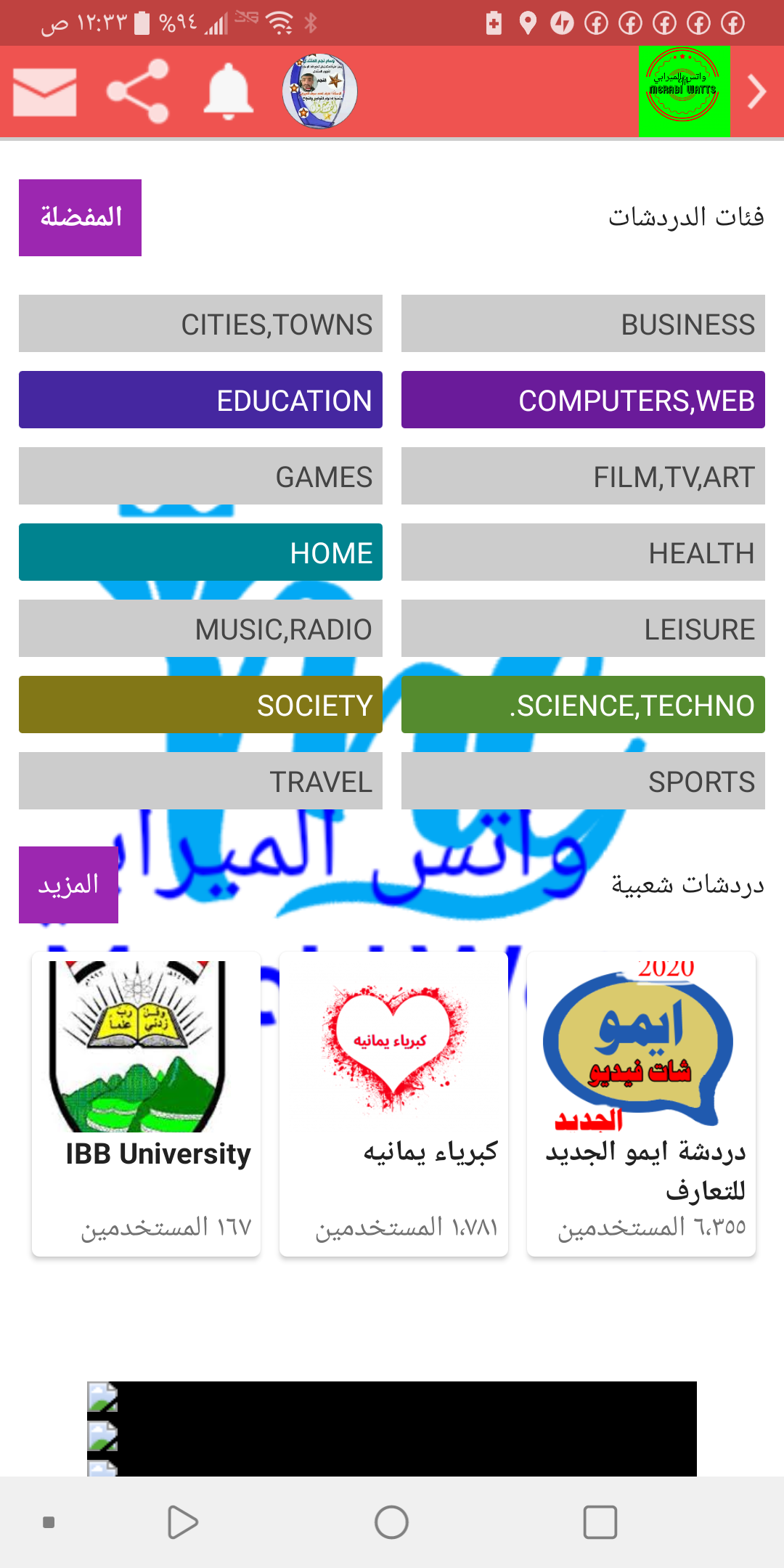Choose the HEALTH category
The image size is (784, 1568).
coord(583,552)
